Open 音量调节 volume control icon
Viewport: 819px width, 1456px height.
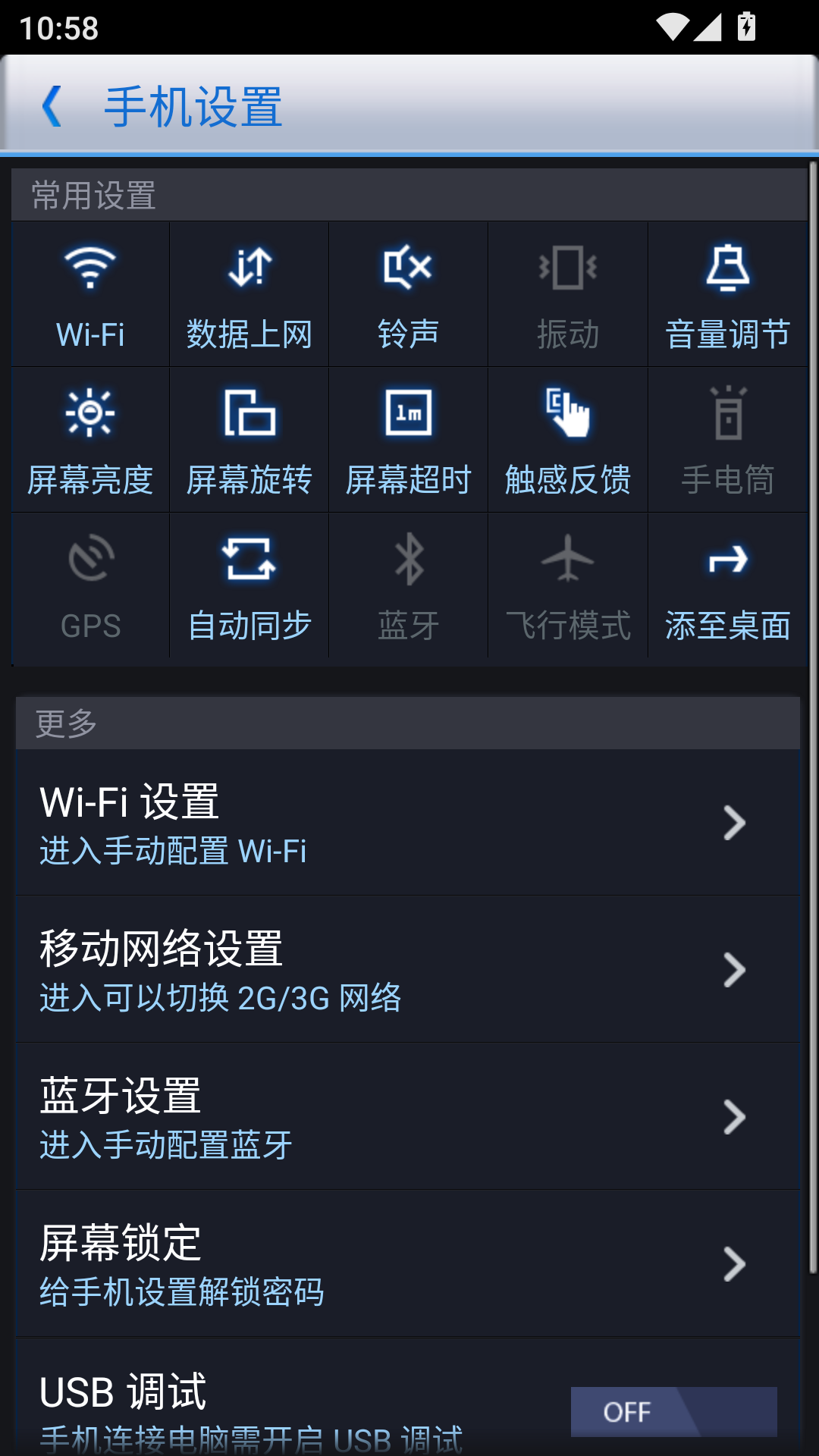pyautogui.click(x=727, y=292)
